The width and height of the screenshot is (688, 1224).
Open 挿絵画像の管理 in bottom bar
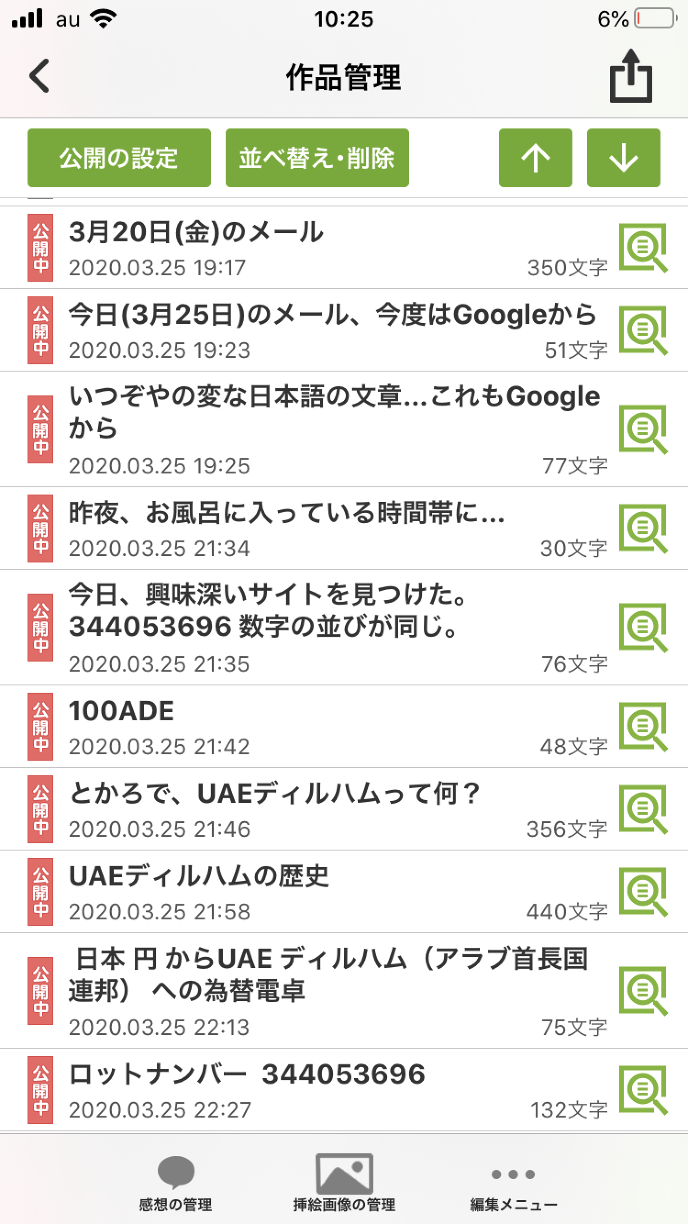pyautogui.click(x=344, y=1184)
